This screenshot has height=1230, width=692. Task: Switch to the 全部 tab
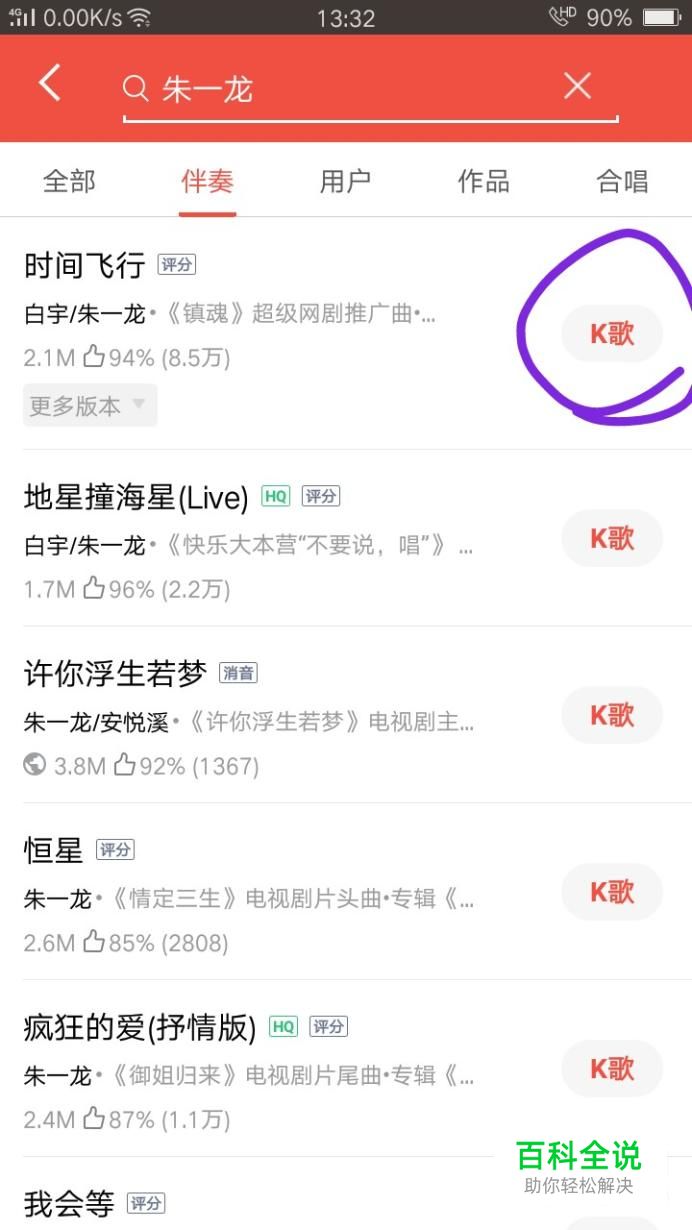click(69, 181)
